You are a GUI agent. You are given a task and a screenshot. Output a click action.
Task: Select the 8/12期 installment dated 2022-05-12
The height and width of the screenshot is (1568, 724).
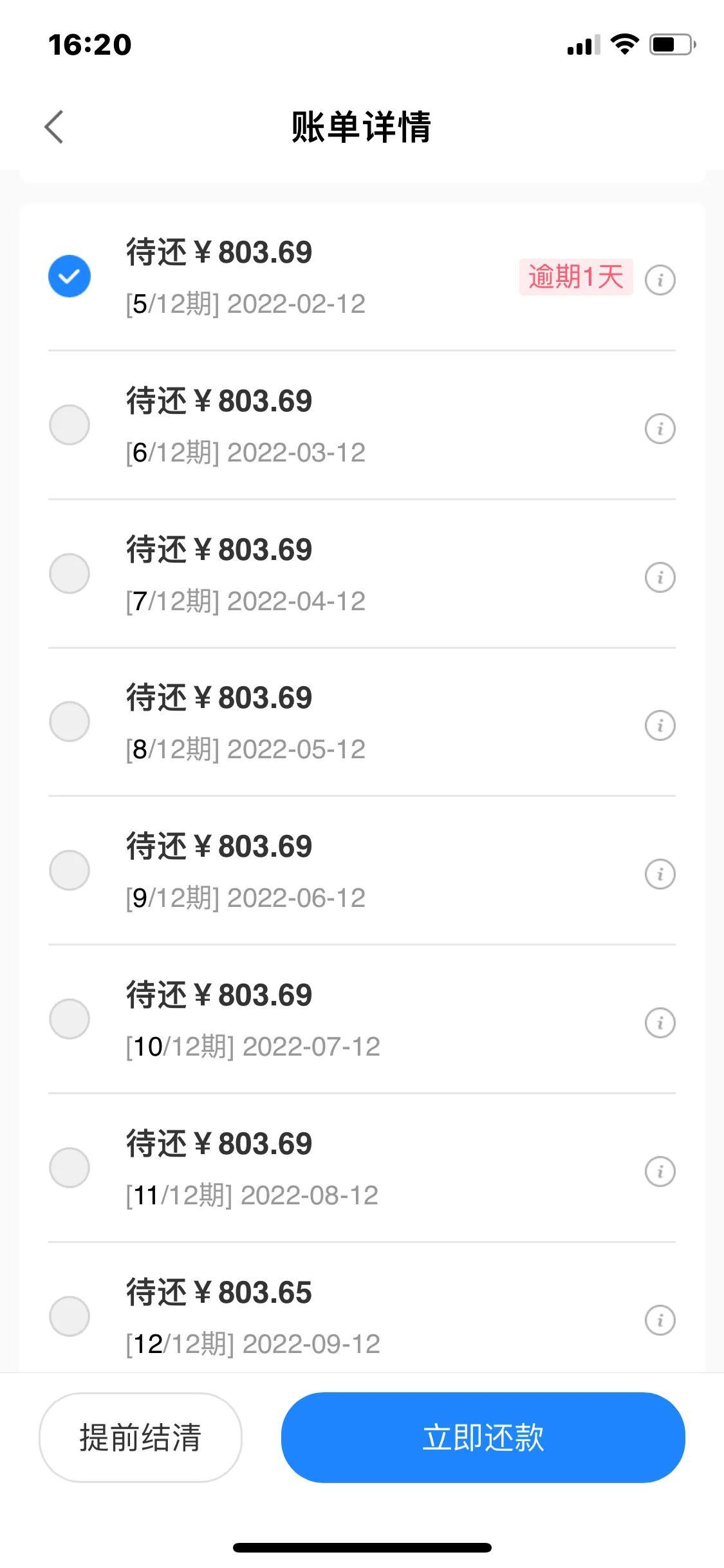click(70, 722)
